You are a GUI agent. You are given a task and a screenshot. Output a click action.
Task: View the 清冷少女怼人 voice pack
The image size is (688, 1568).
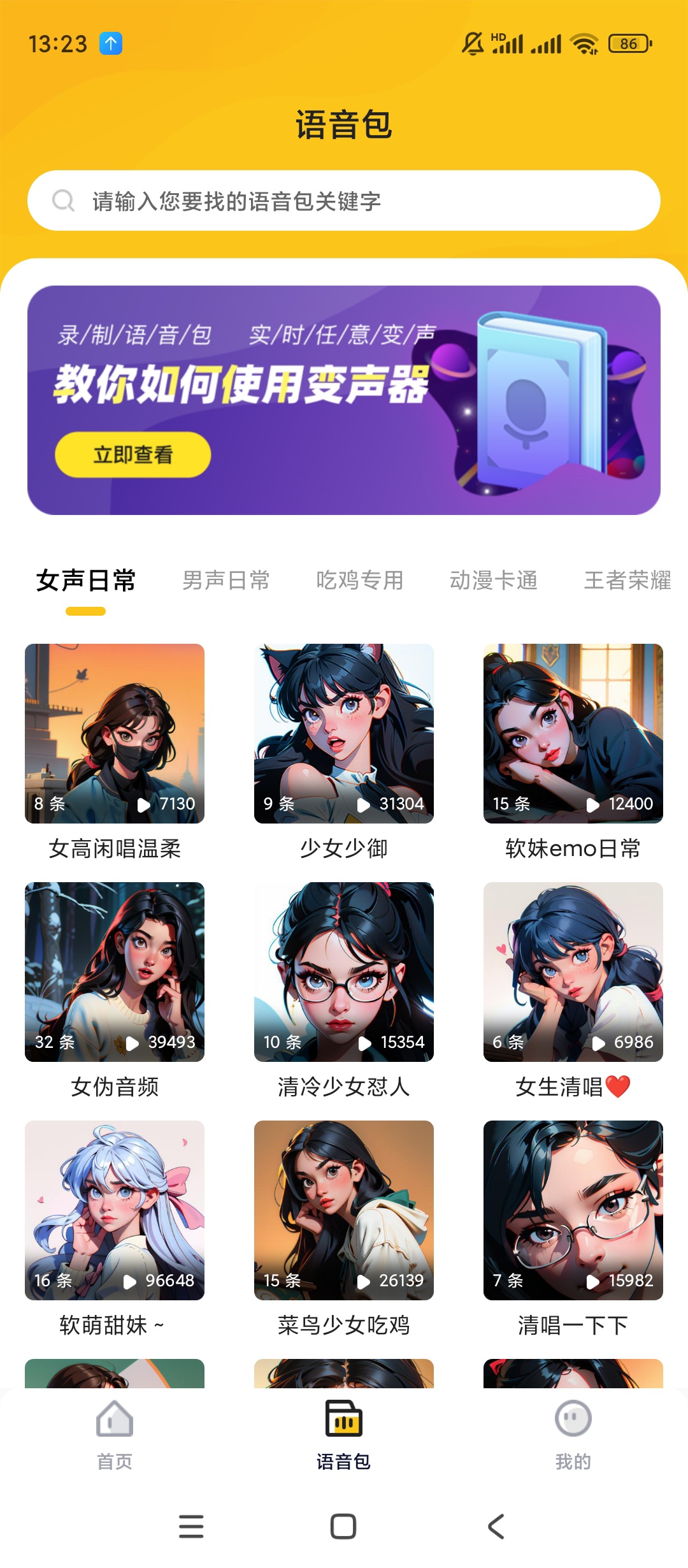coord(344,971)
